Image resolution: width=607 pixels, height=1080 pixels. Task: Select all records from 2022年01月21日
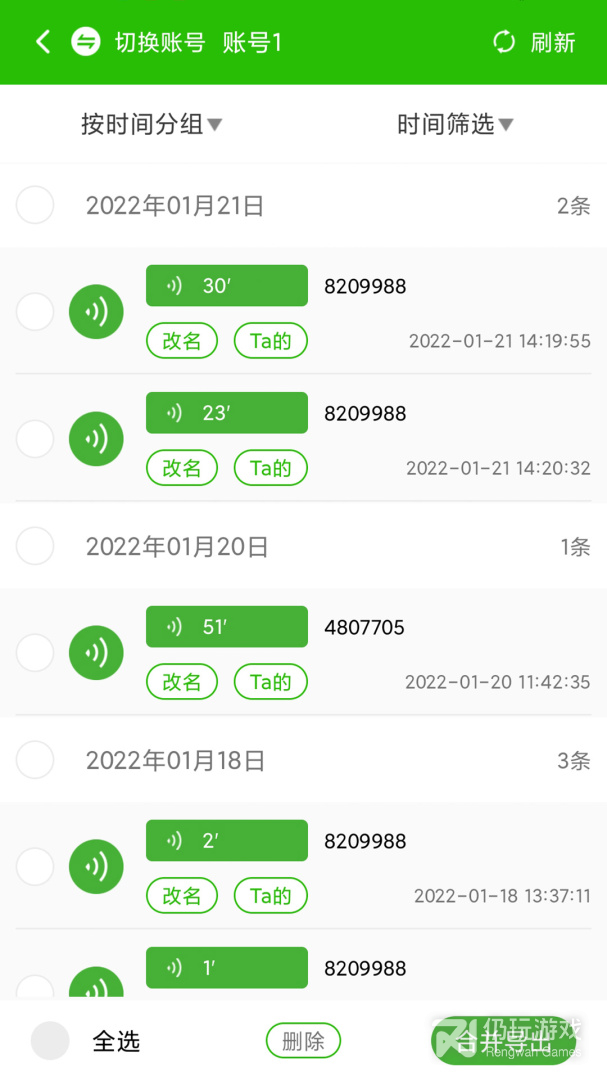click(35, 205)
